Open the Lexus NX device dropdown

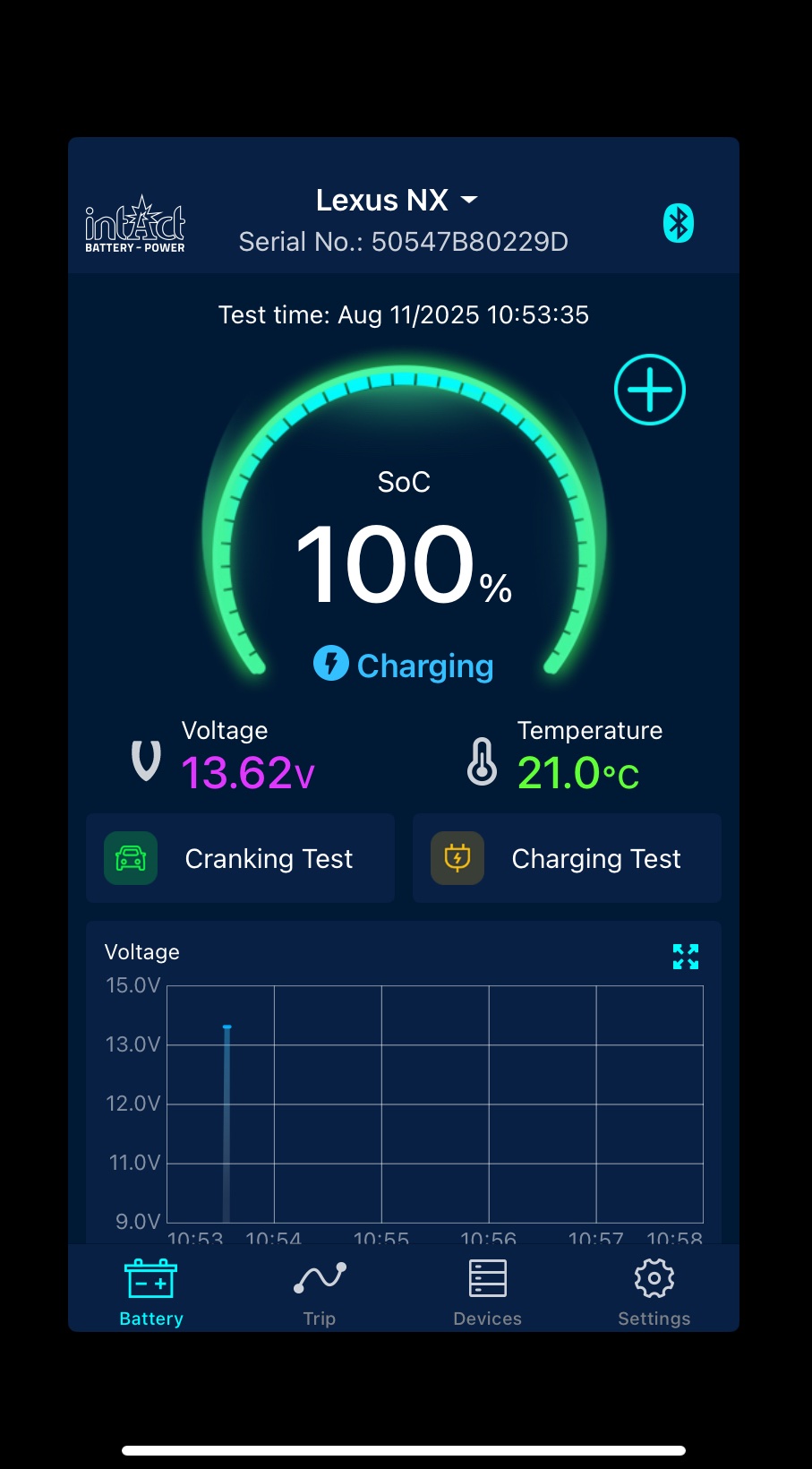pos(397,200)
